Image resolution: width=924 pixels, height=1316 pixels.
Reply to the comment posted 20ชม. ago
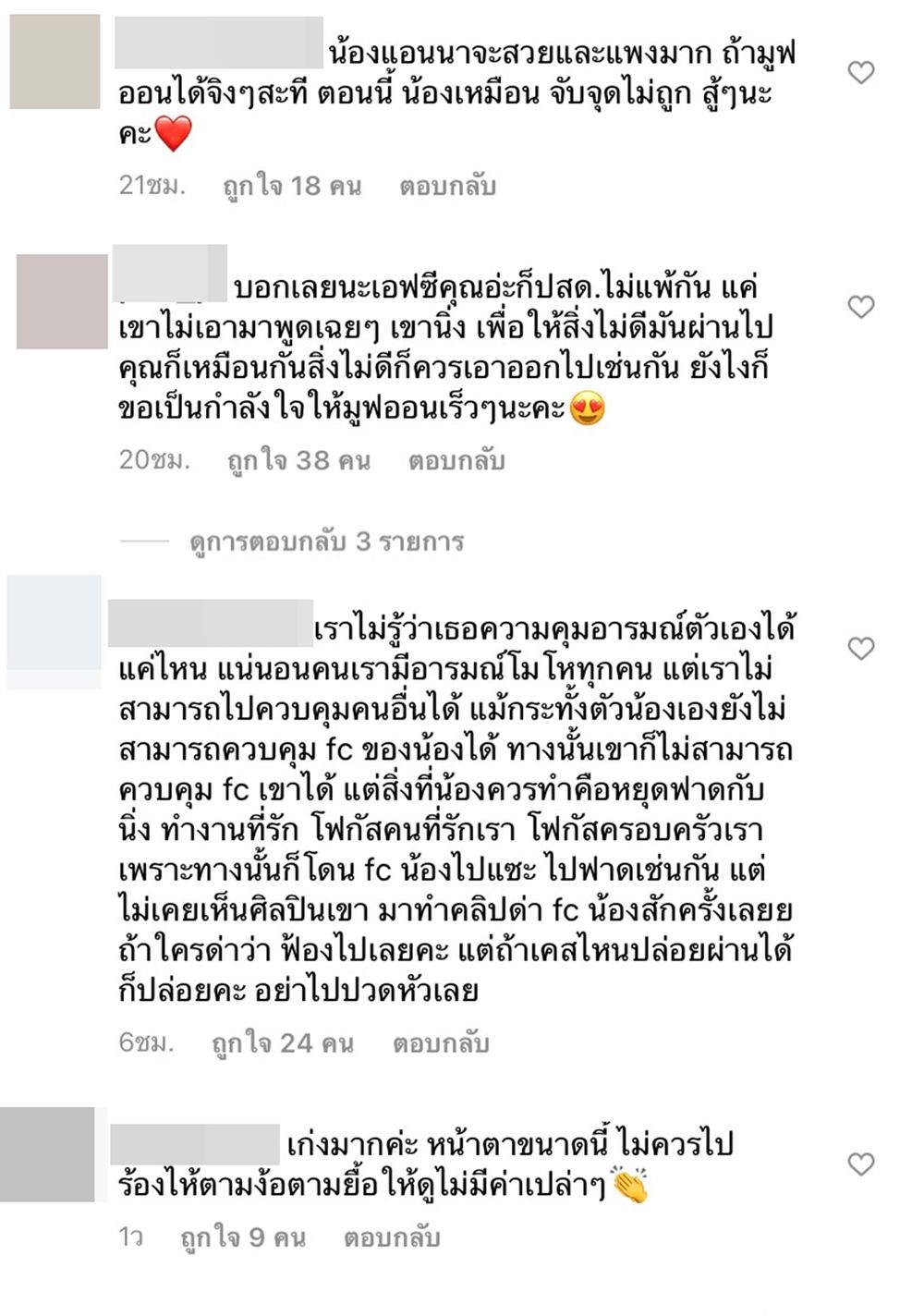tap(456, 460)
